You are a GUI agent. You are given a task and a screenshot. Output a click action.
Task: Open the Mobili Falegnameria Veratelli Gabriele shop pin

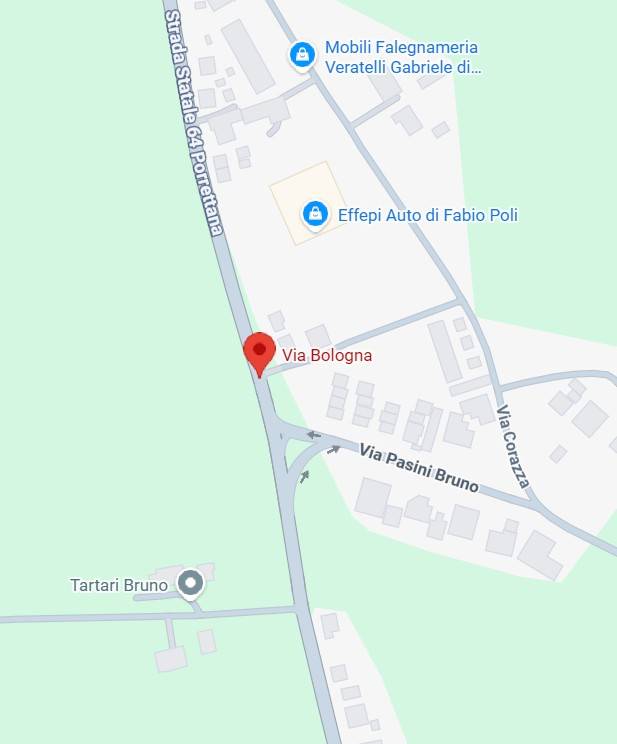[x=300, y=55]
